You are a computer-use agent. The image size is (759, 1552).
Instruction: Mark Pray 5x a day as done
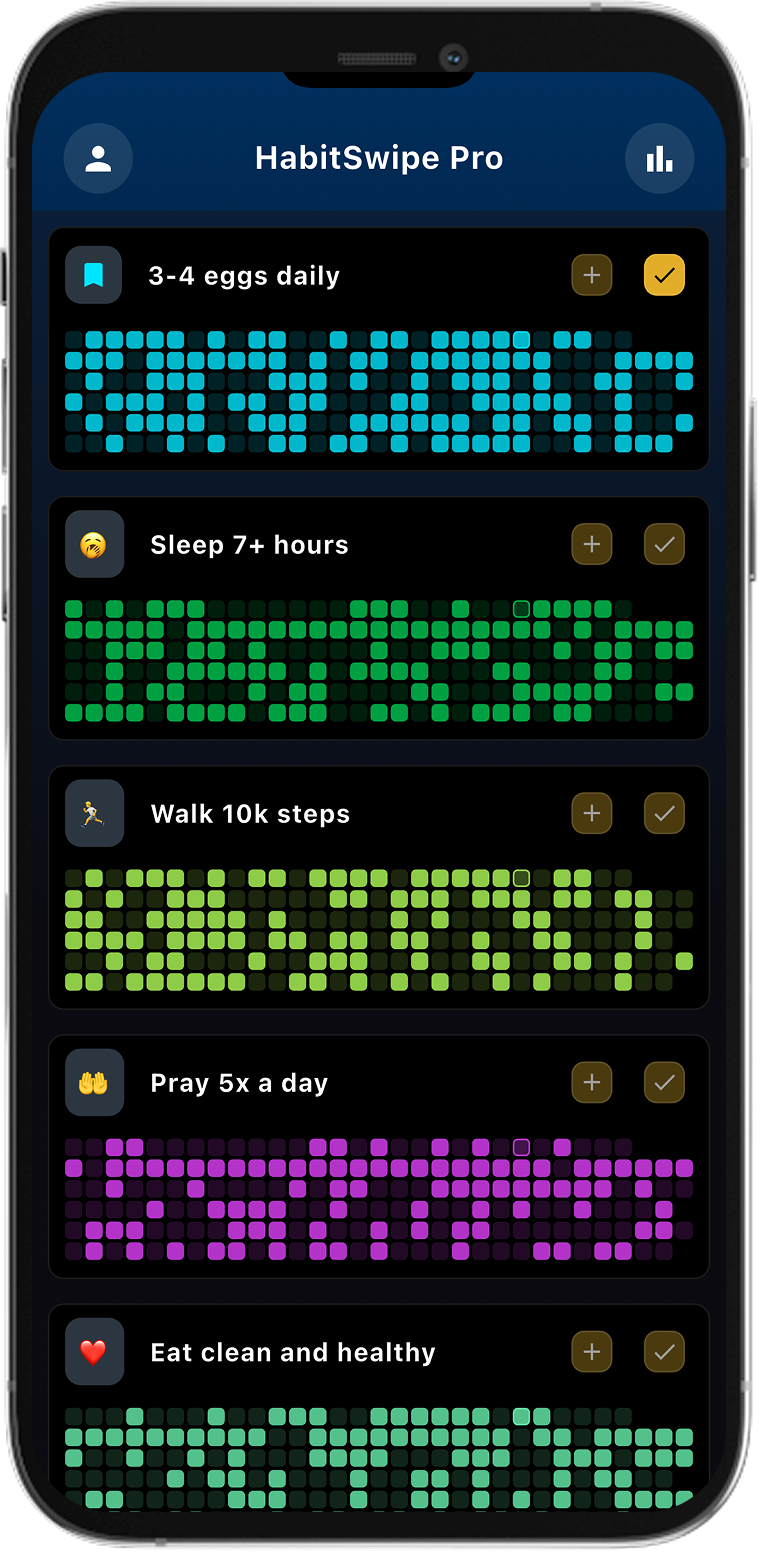664,1082
